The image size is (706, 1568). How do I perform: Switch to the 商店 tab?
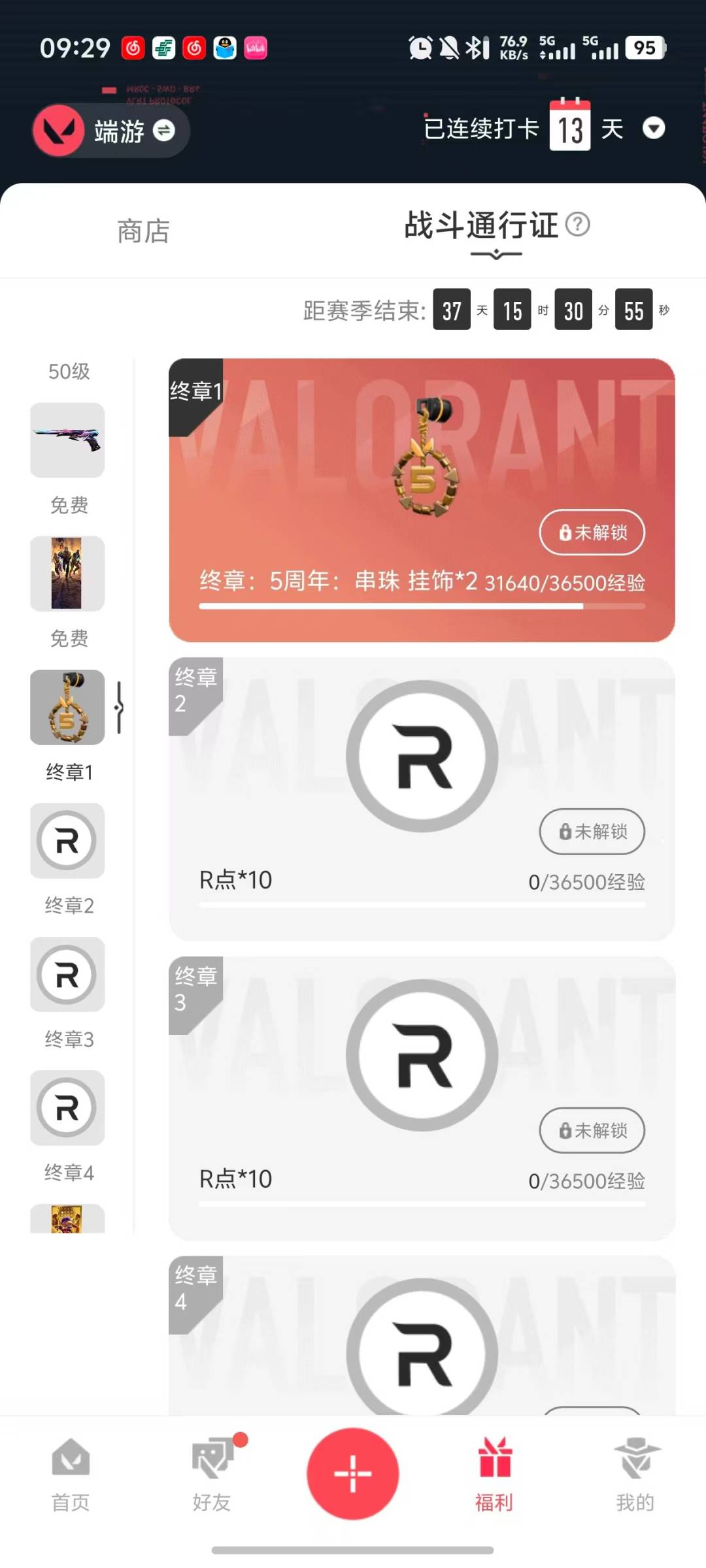click(141, 231)
